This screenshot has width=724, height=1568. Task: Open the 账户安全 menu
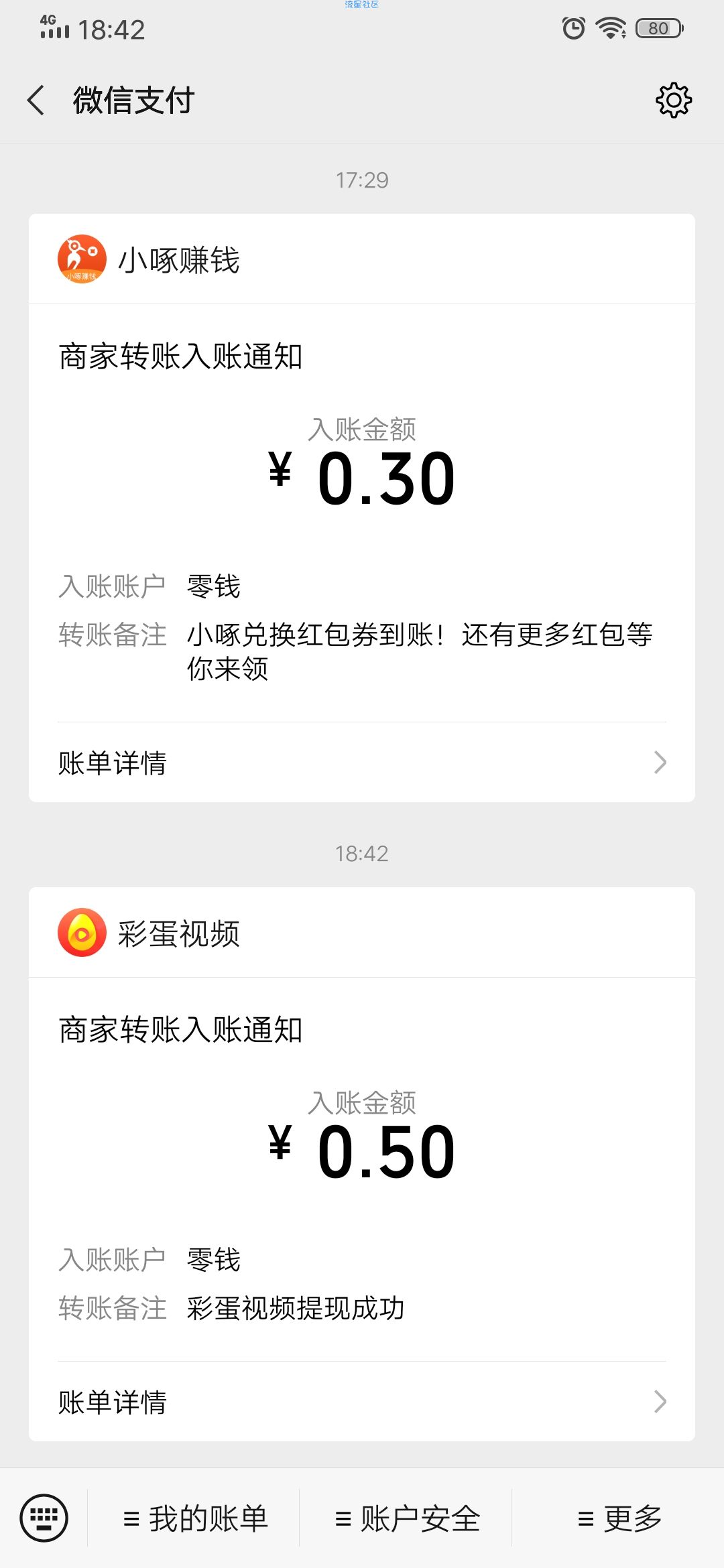(x=407, y=1518)
